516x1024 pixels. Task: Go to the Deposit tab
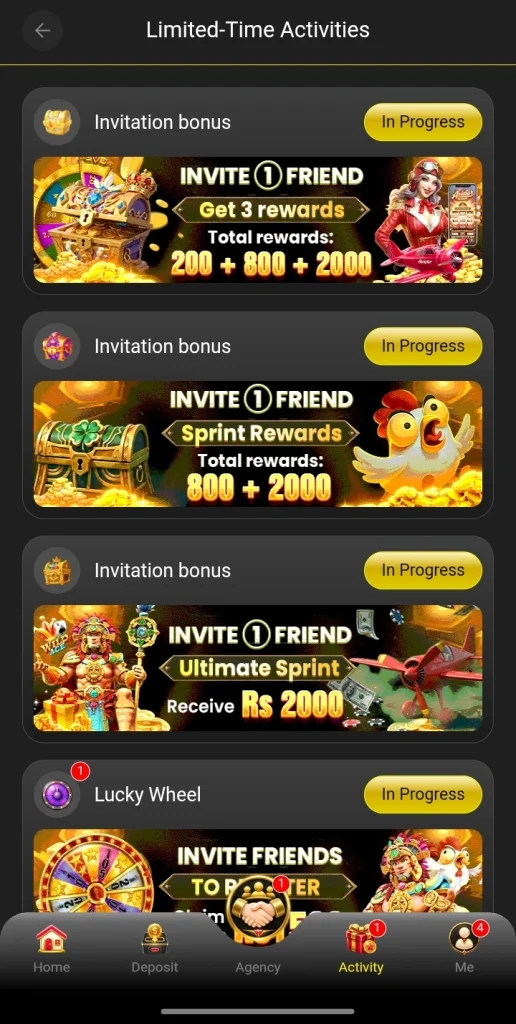[x=155, y=948]
